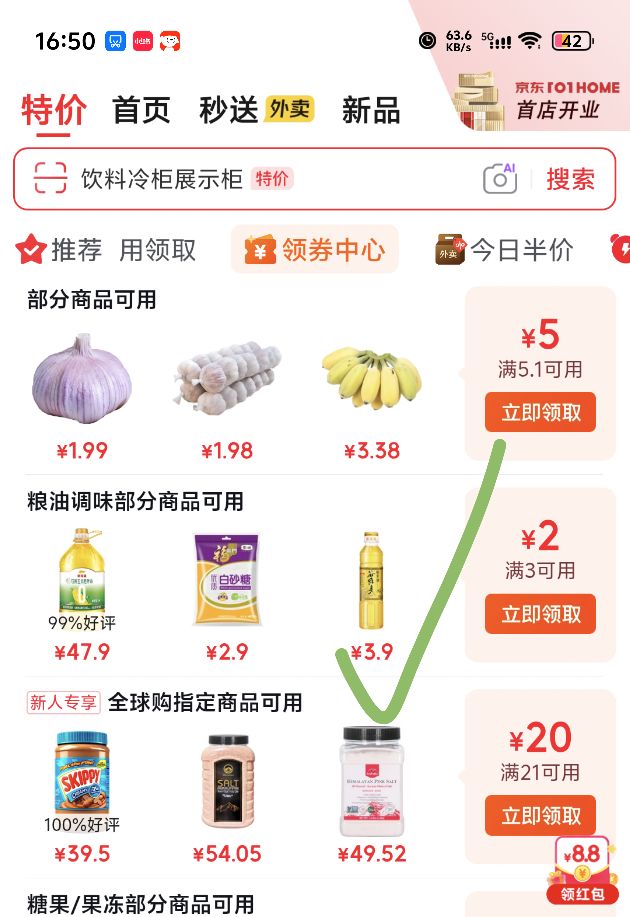Open the AI camera search icon
Image resolution: width=630 pixels, height=917 pixels.
(x=500, y=178)
